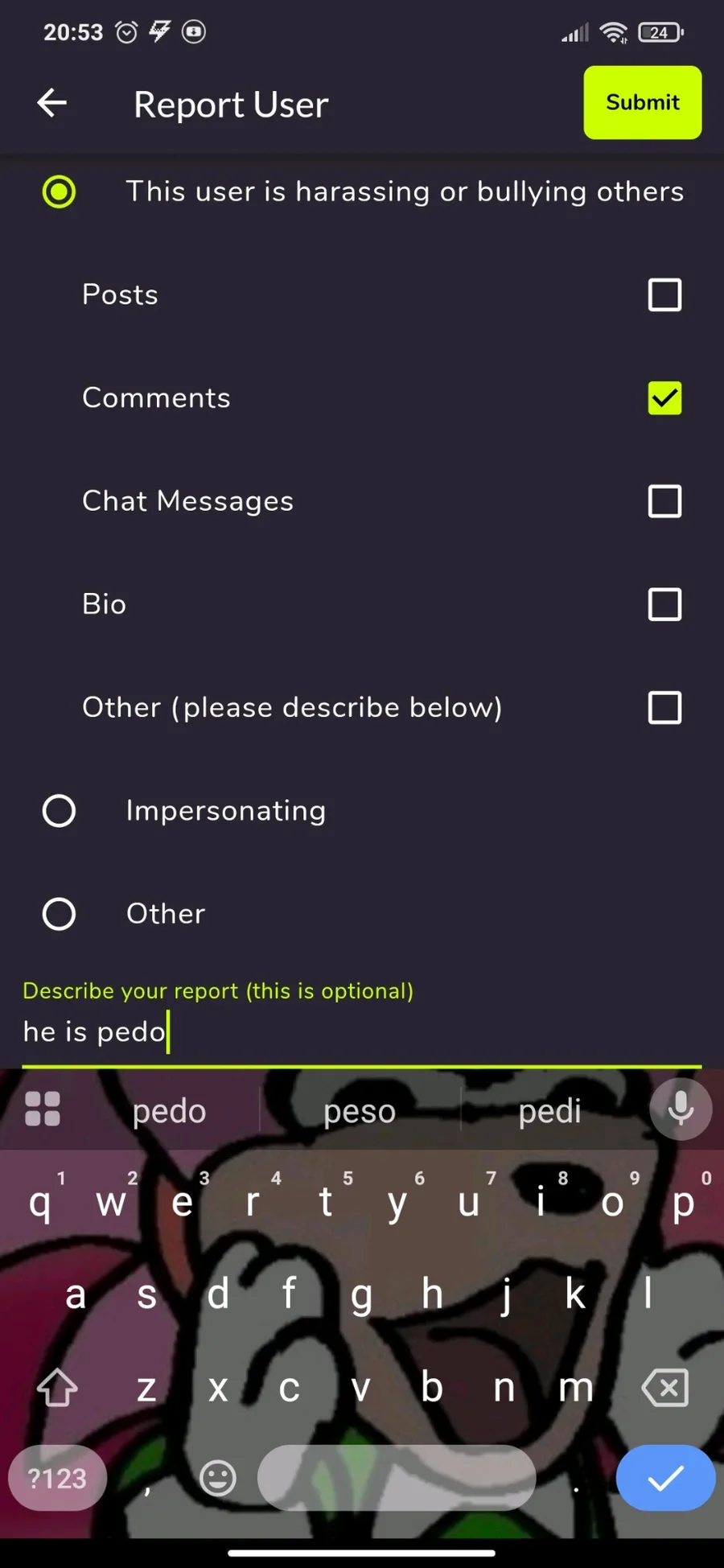724x1568 pixels.
Task: Tick the Chat Messages checkbox
Action: 664,500
